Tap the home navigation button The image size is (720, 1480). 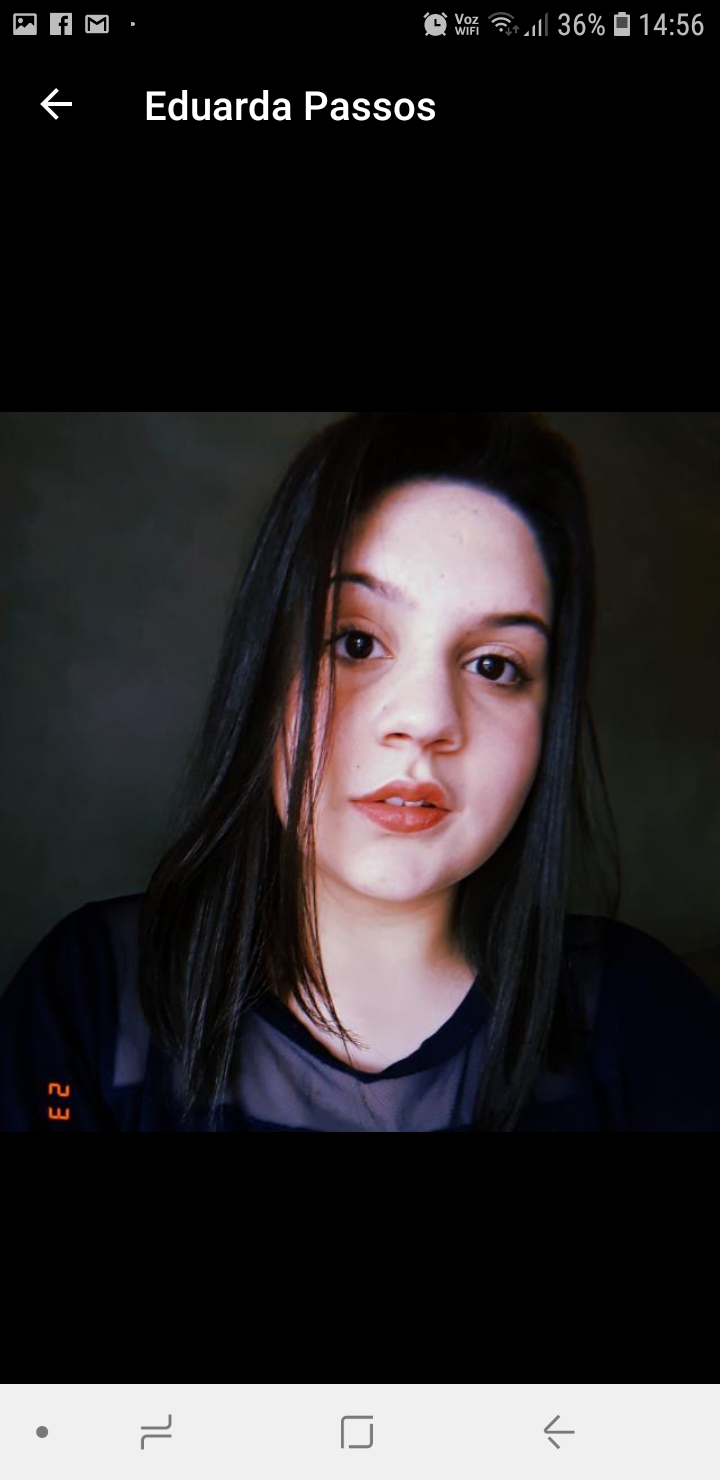357,1432
